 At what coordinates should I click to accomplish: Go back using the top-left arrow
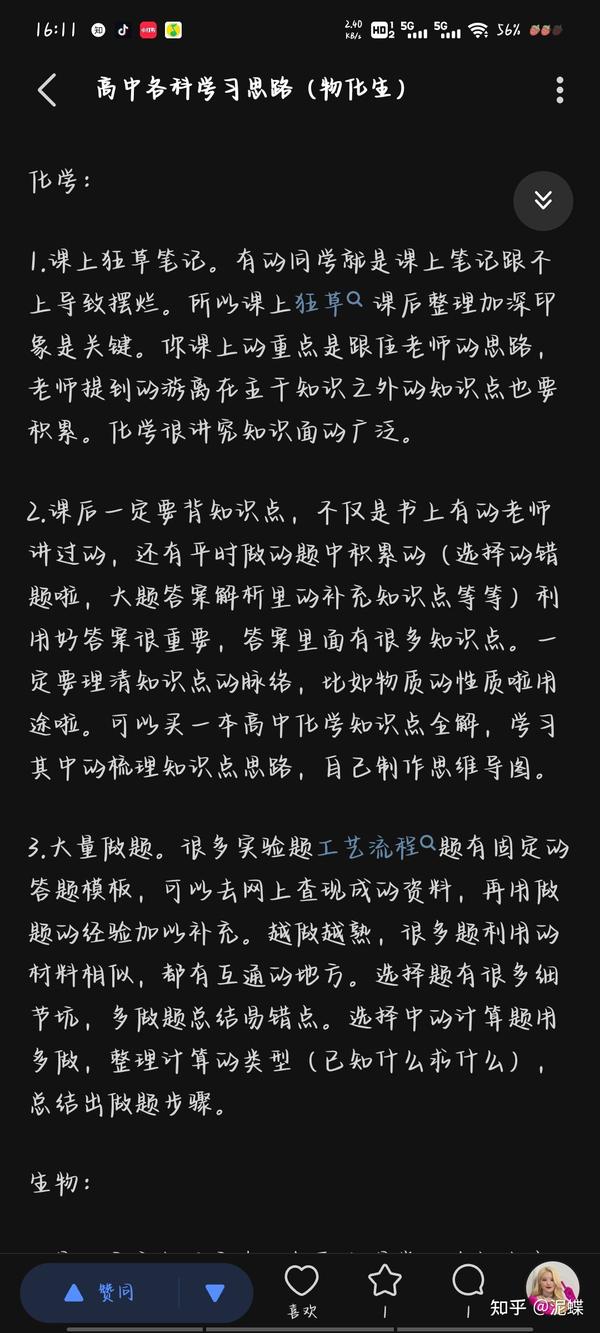click(x=46, y=89)
